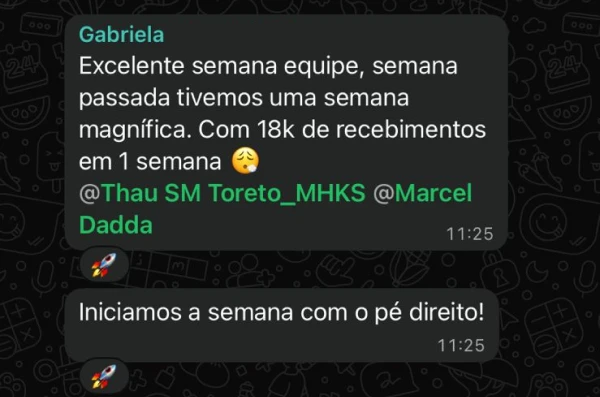View rocket reaction under the 18k recebimentos message

(104, 265)
